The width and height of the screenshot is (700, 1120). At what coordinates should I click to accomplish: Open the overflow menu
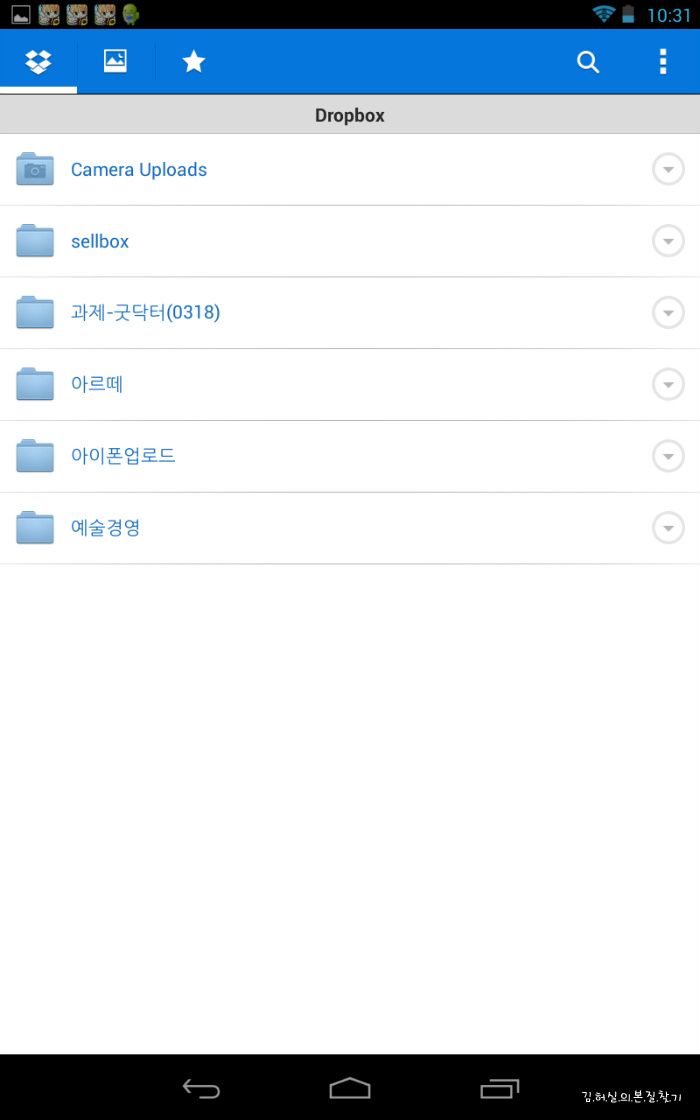pos(663,62)
